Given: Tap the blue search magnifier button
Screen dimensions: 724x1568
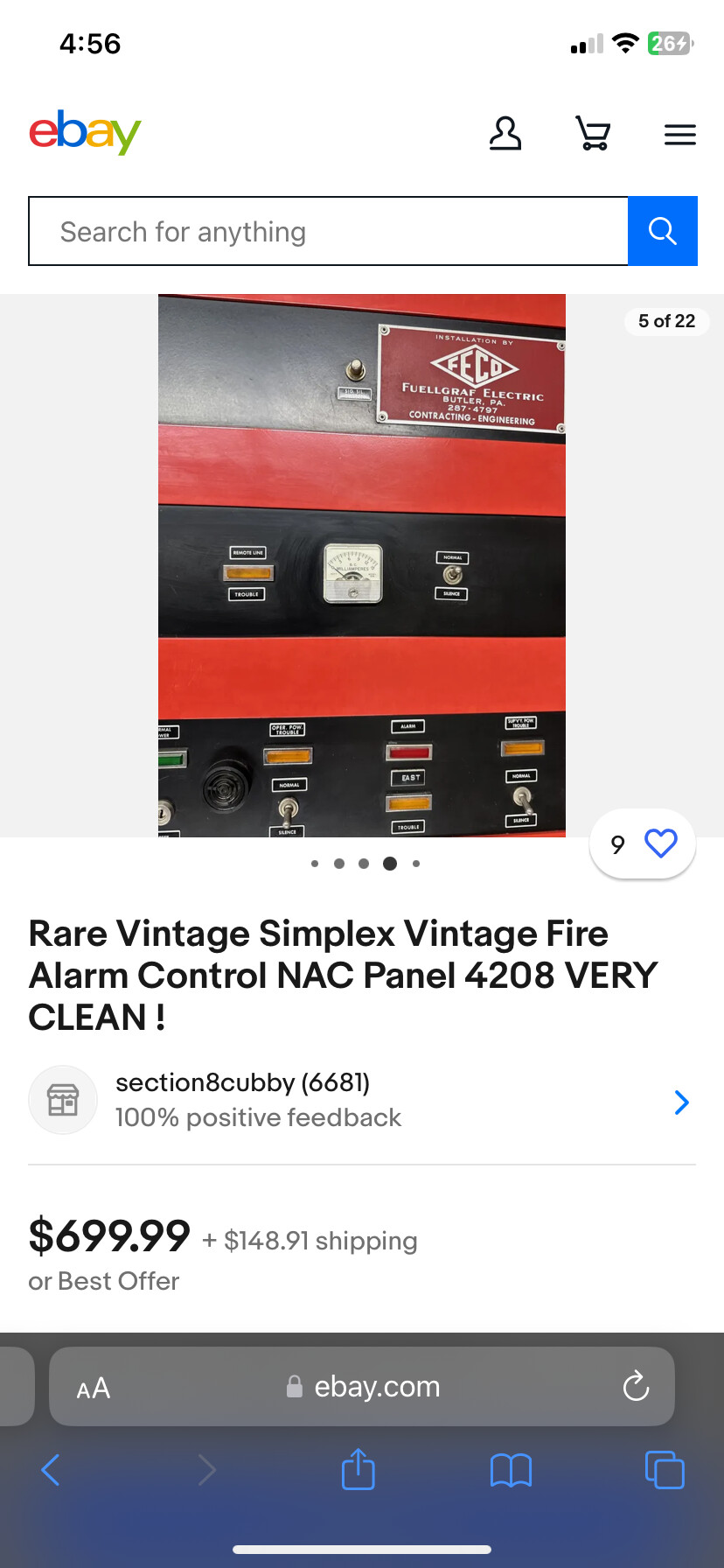Looking at the screenshot, I should 663,231.
